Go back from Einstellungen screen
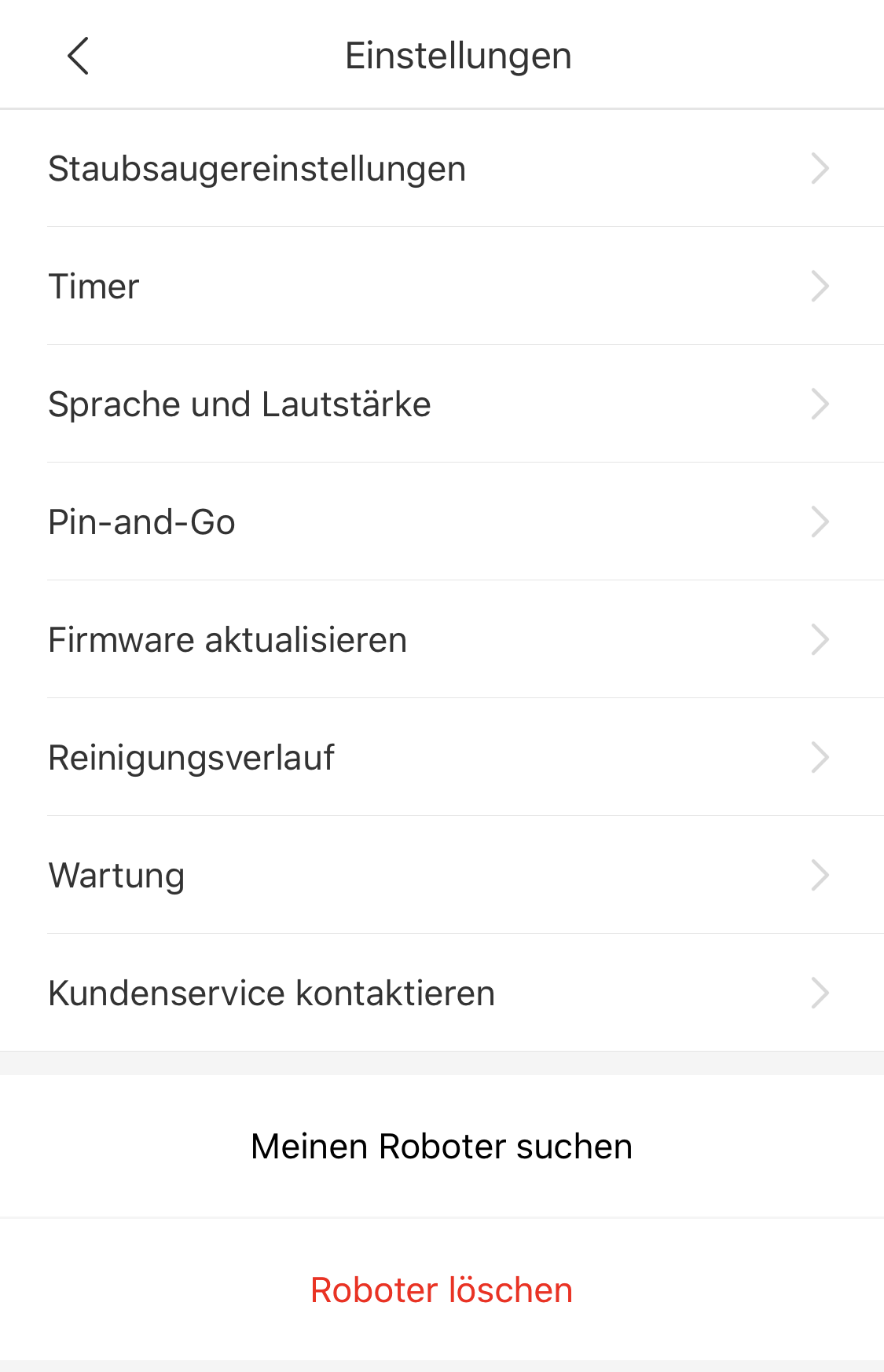This screenshot has height=1372, width=884. coord(78,56)
